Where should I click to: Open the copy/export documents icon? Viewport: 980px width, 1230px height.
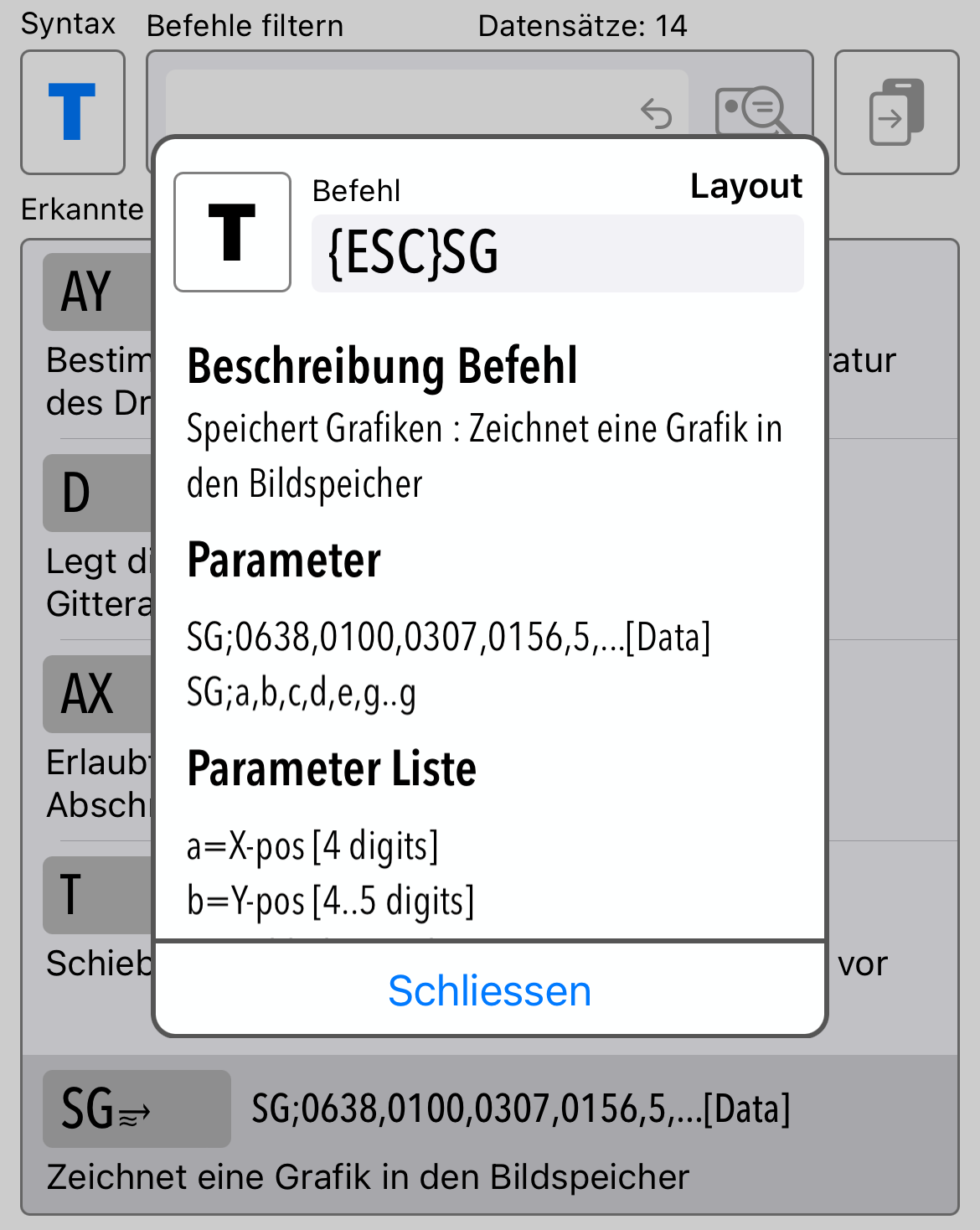tap(896, 112)
